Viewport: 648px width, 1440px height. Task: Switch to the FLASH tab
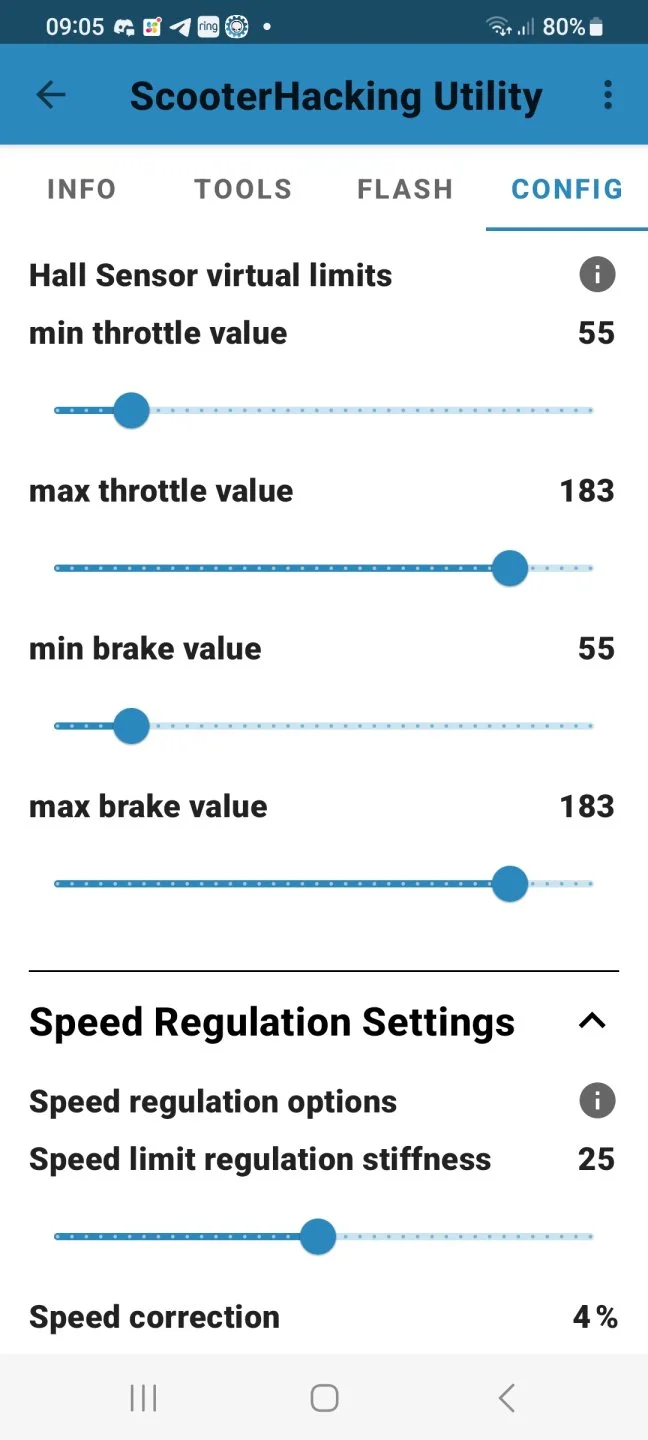click(405, 189)
